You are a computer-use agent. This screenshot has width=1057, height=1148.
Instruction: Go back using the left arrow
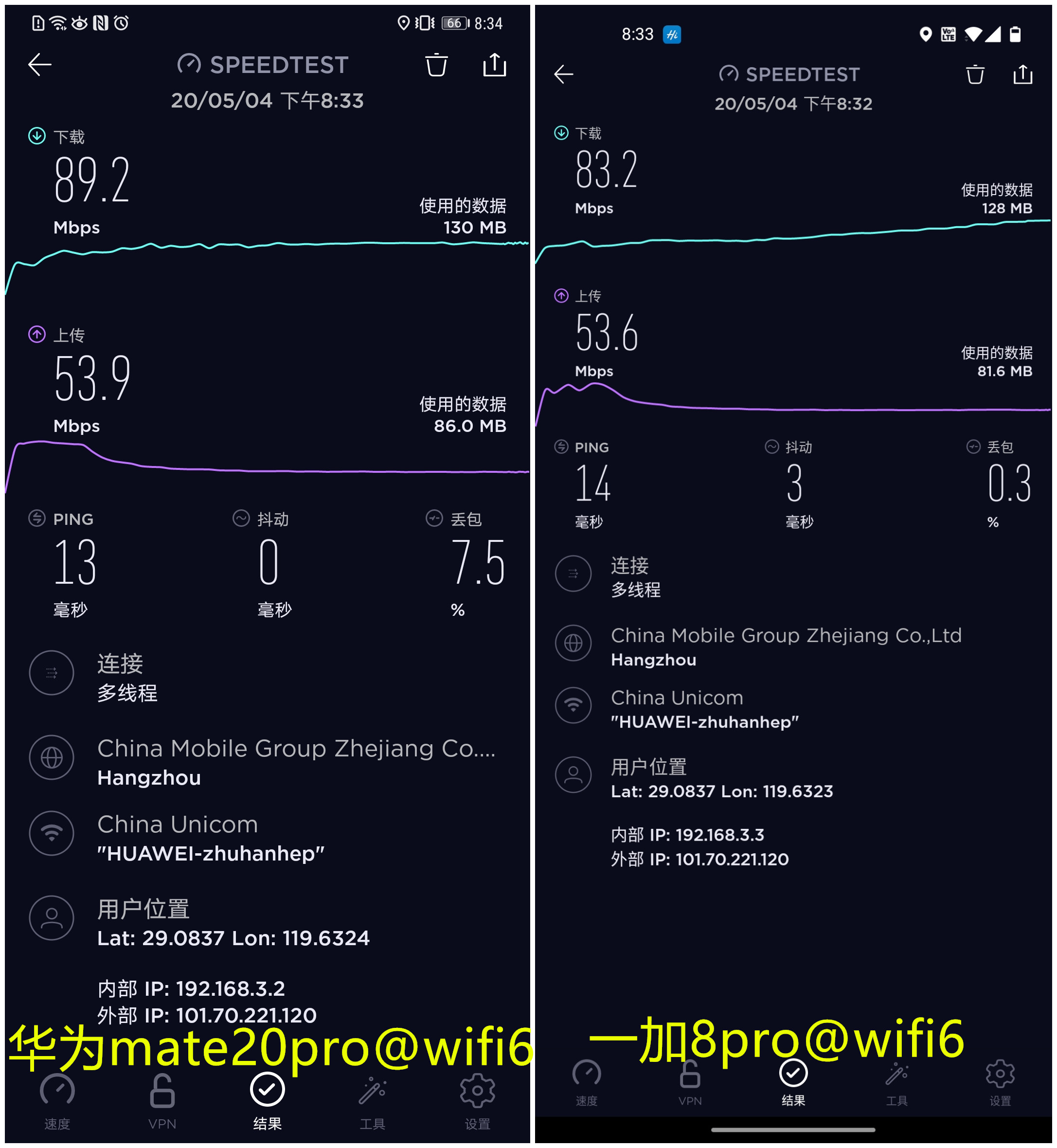[39, 65]
